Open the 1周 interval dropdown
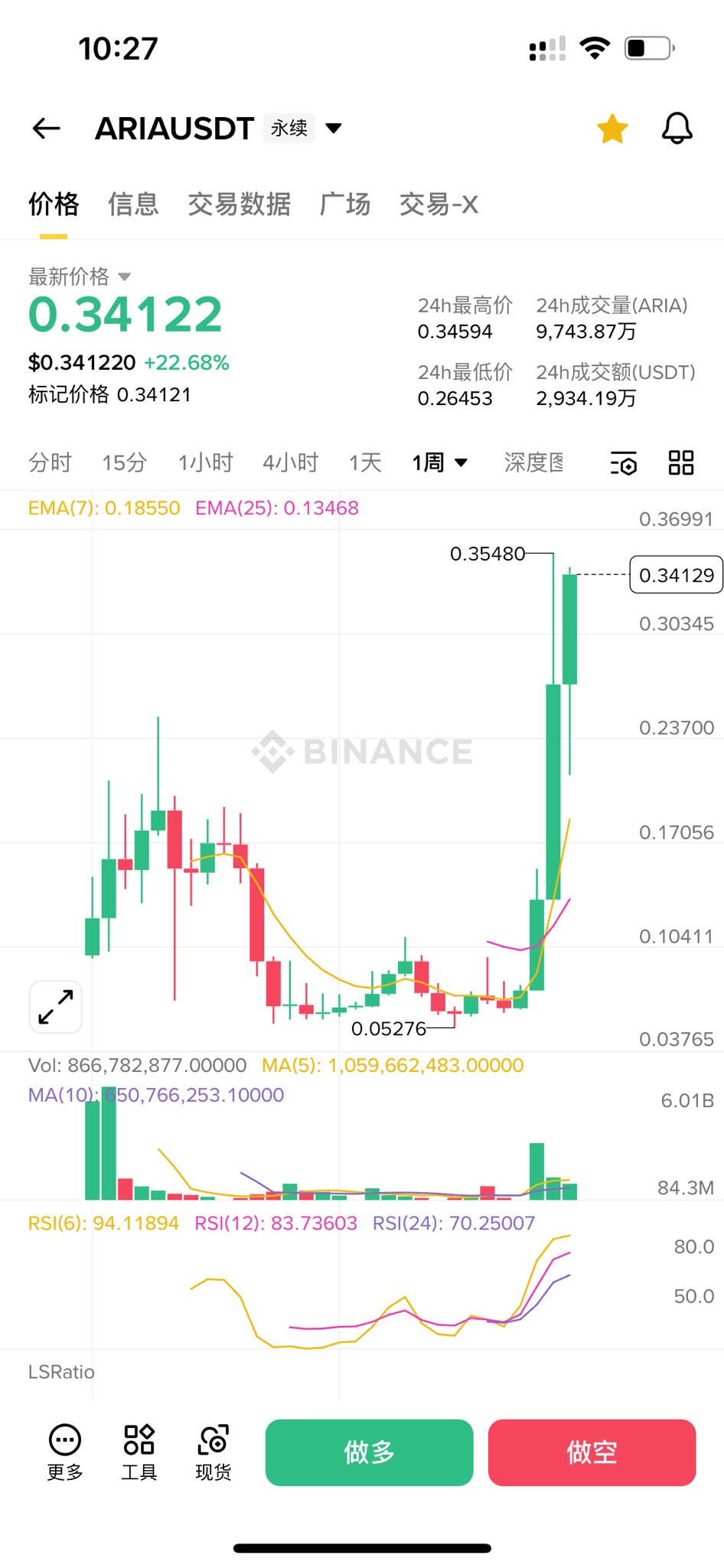 tap(439, 462)
